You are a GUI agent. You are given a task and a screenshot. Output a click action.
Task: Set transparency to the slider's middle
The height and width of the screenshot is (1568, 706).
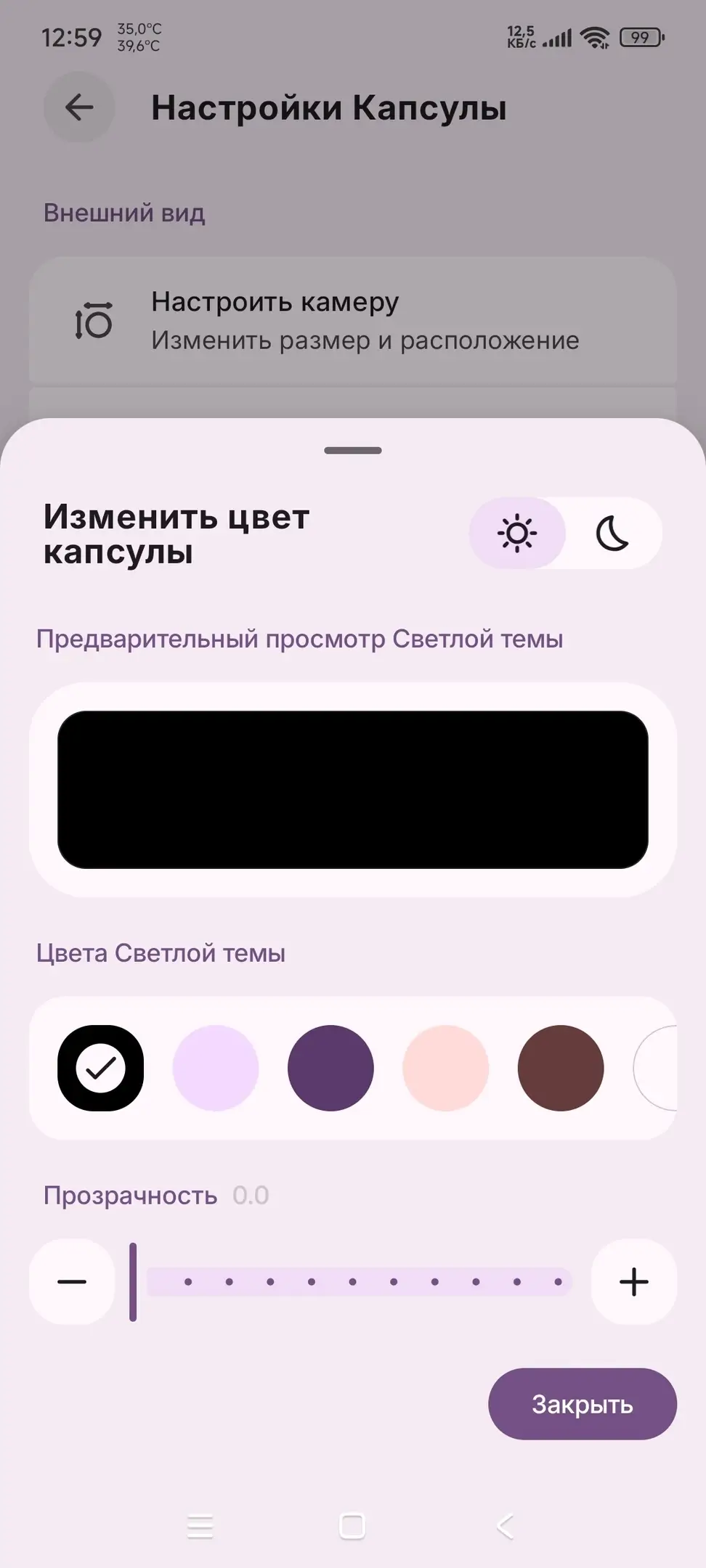(x=353, y=1282)
